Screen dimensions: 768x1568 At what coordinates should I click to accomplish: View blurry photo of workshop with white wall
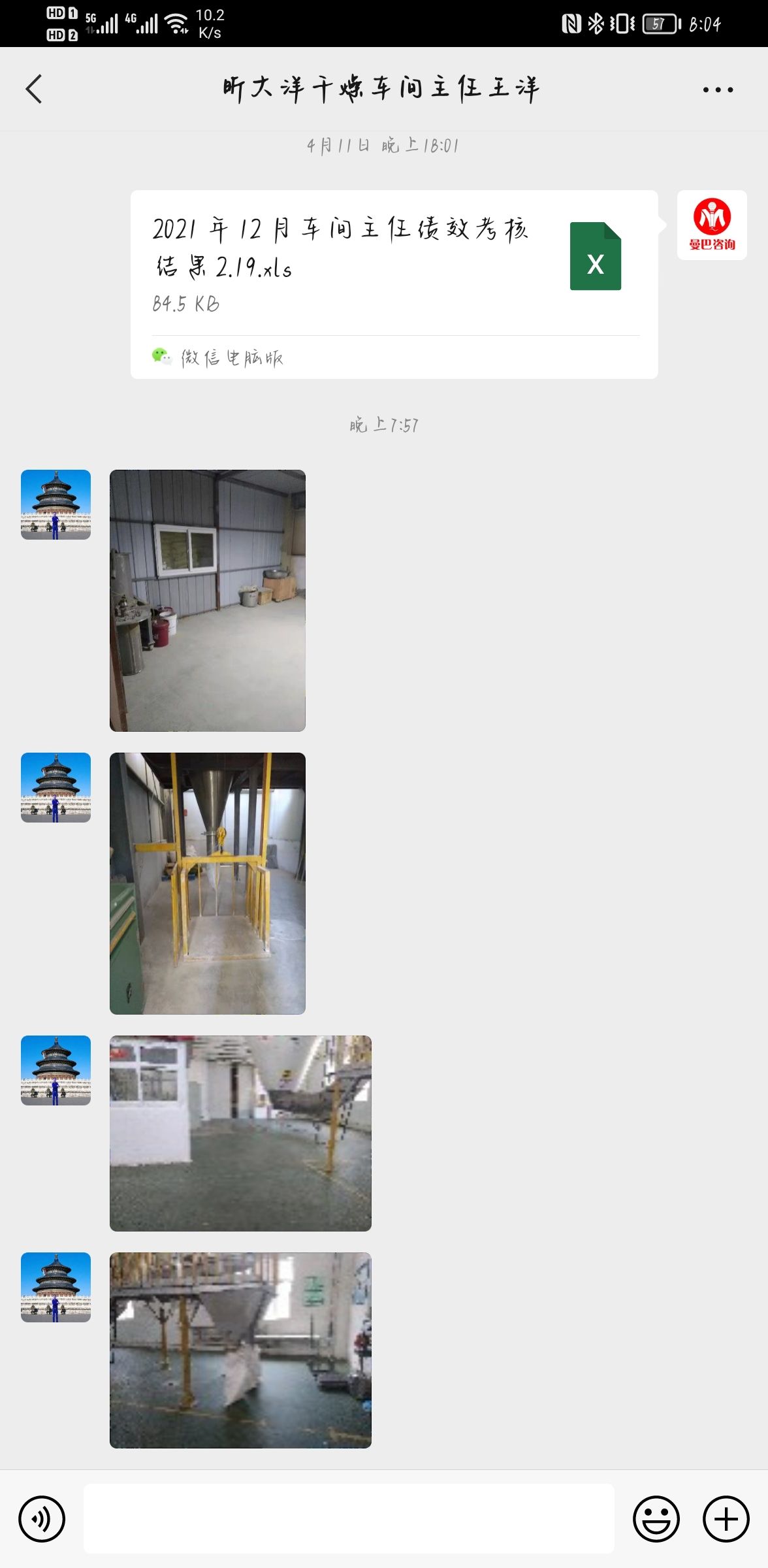(x=240, y=1133)
